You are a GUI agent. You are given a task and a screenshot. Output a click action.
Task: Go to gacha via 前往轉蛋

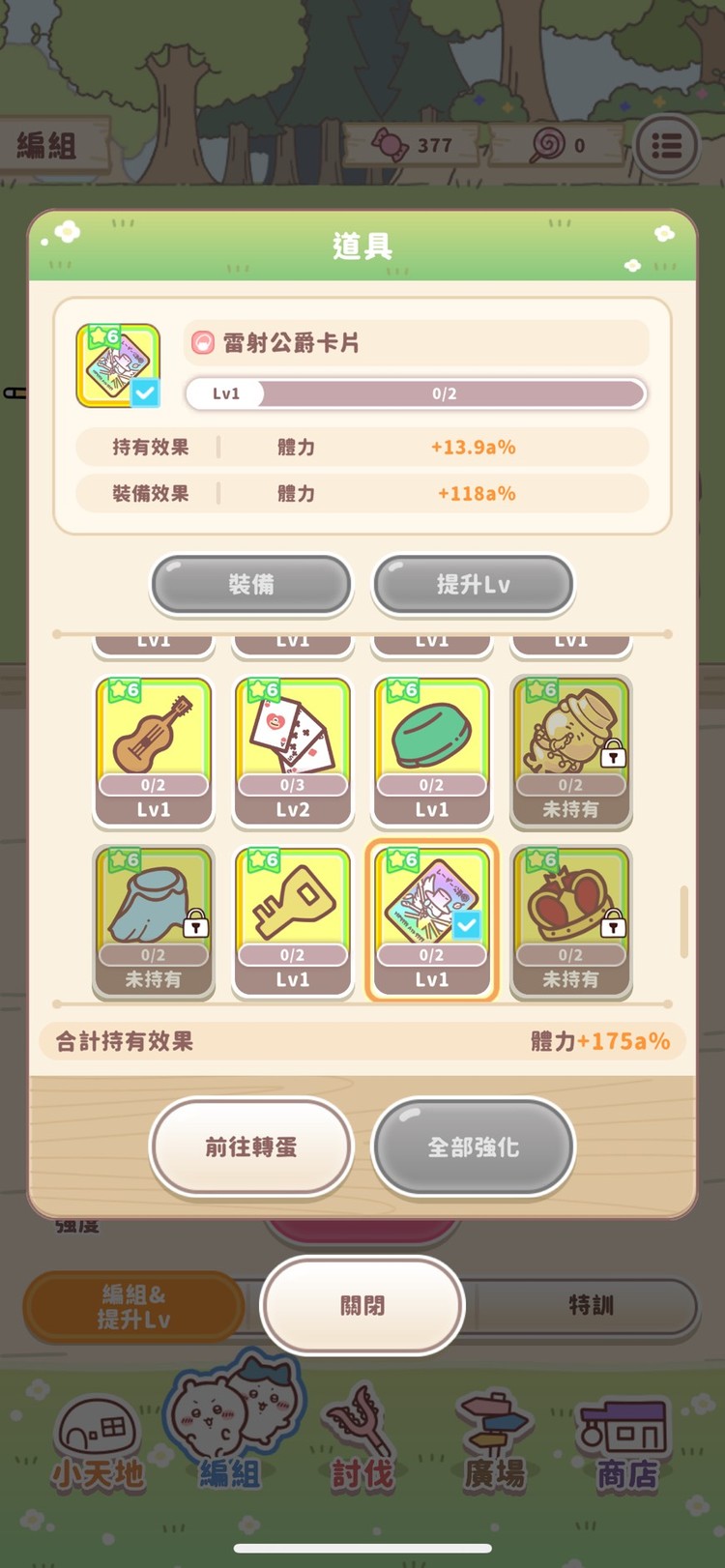click(251, 1147)
